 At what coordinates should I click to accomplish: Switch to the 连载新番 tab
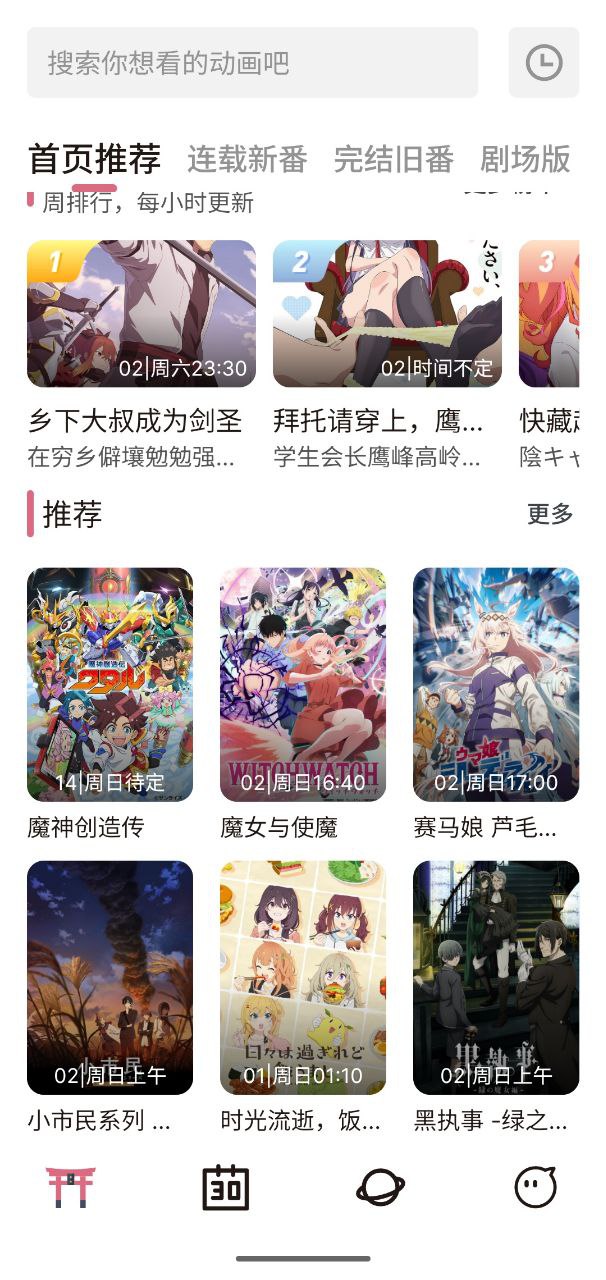[x=247, y=159]
